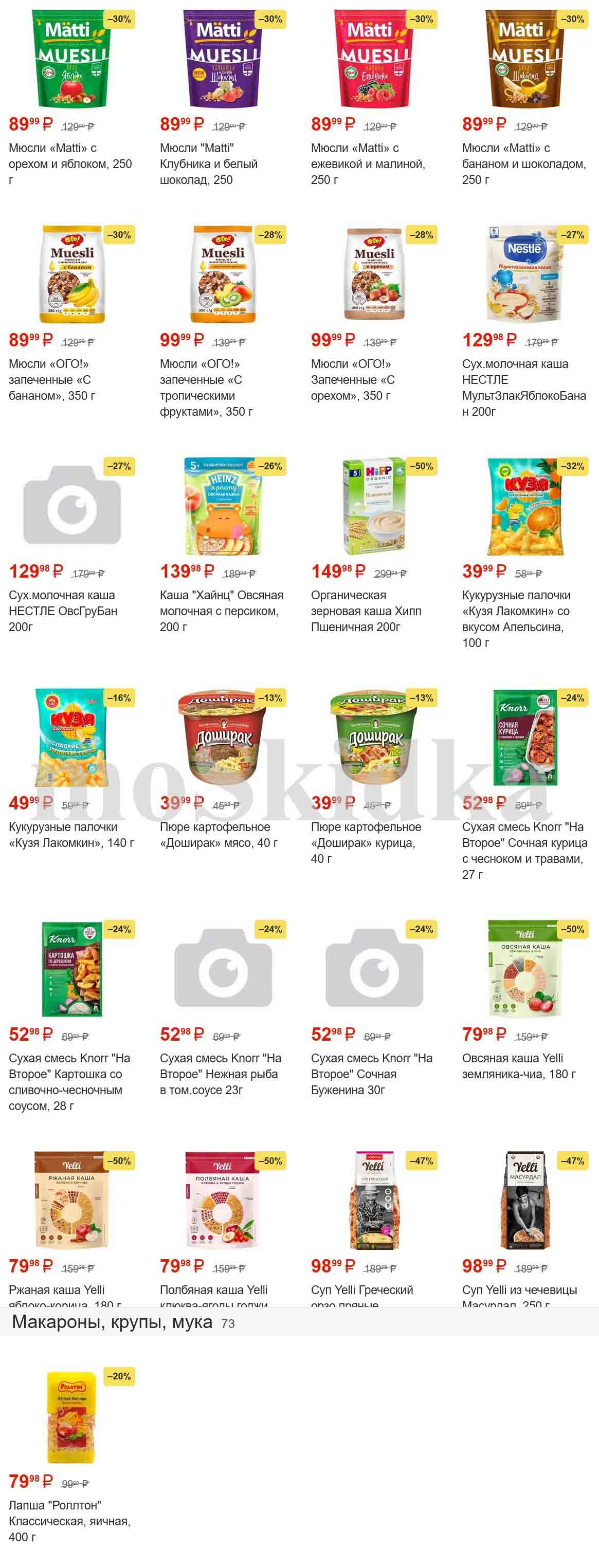The height and width of the screenshot is (1568, 599).
Task: Select Heinz oat porridge with peach
Action: coord(223,506)
